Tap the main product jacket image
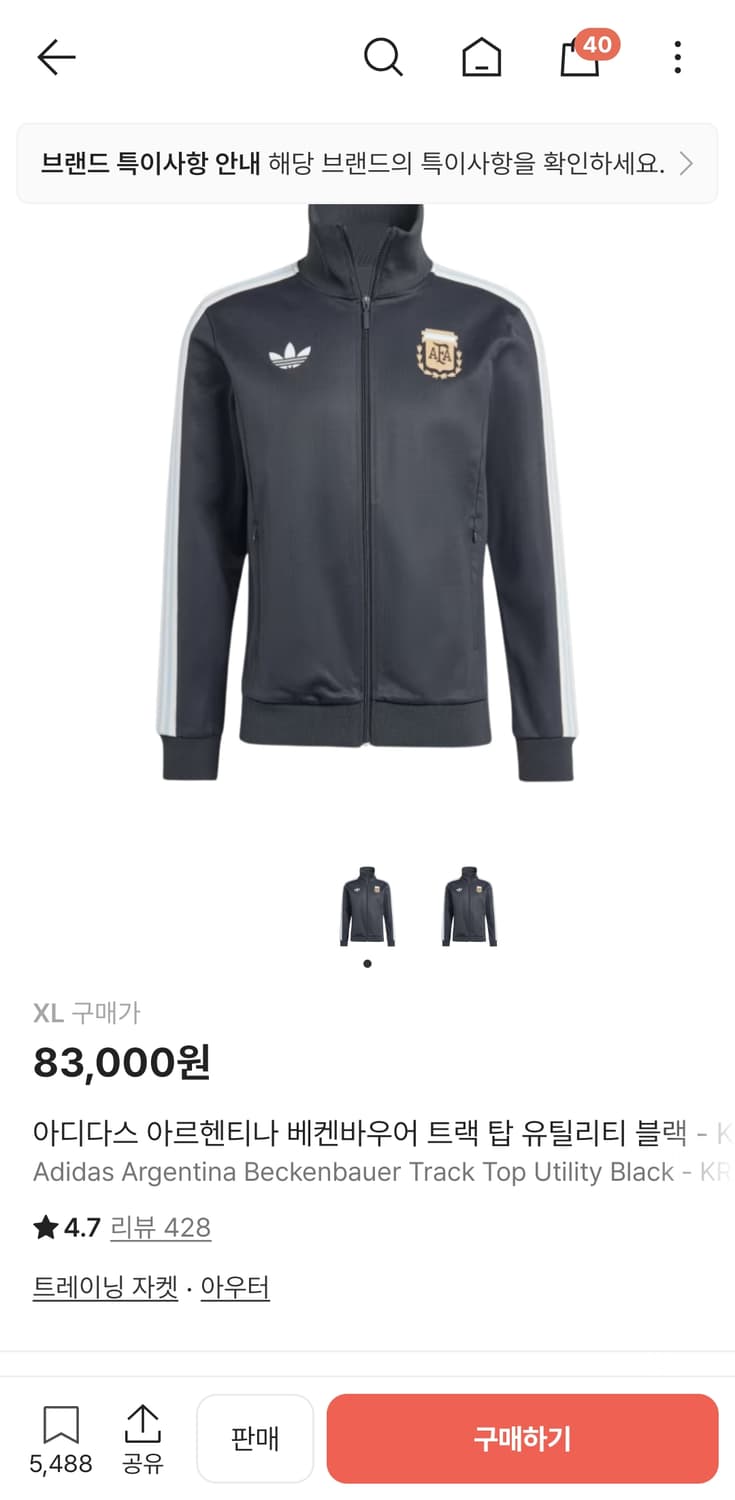Screen dimensions: 735x1500 pos(367,500)
